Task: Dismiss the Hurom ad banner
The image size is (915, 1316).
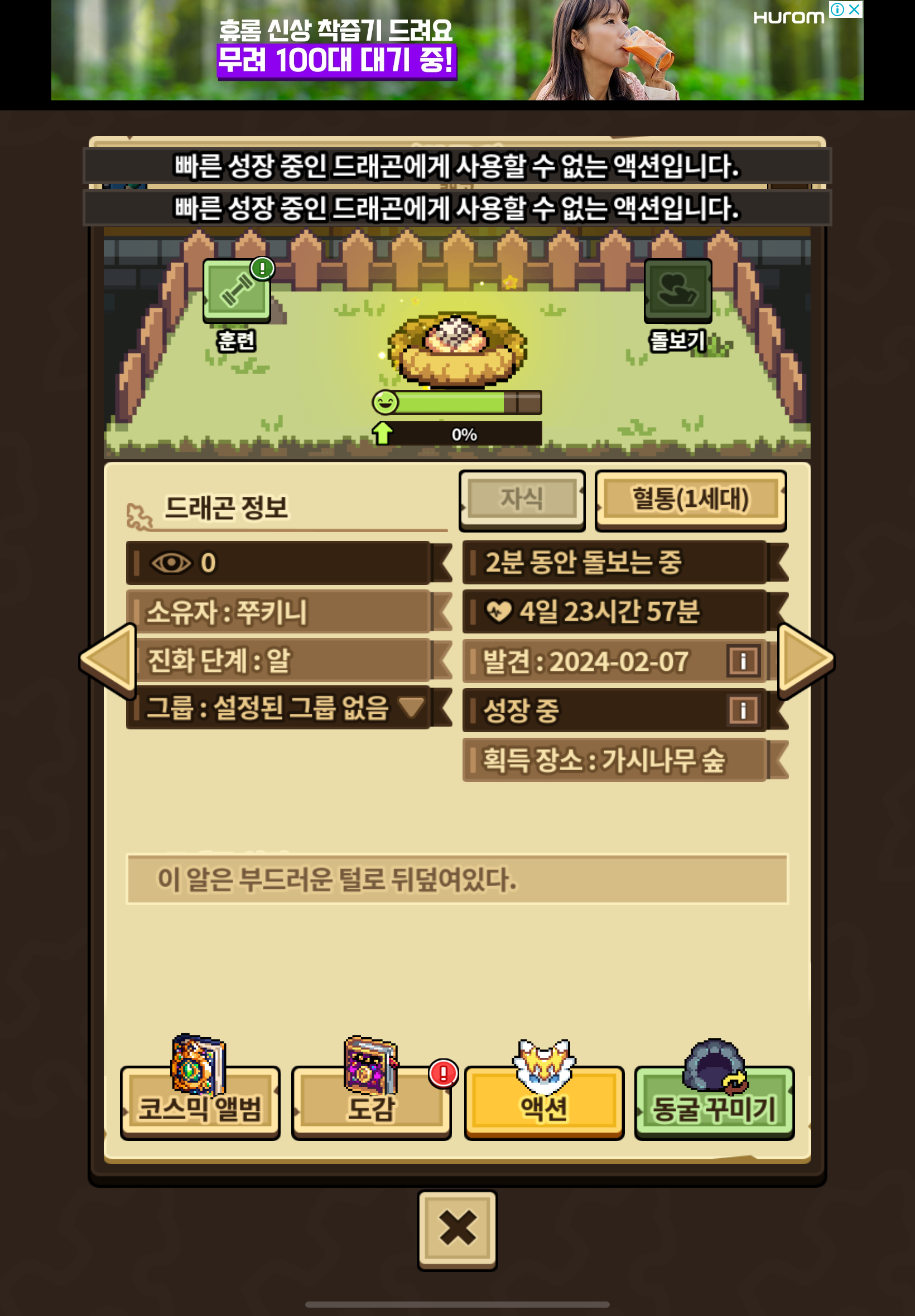Action: pyautogui.click(x=854, y=9)
